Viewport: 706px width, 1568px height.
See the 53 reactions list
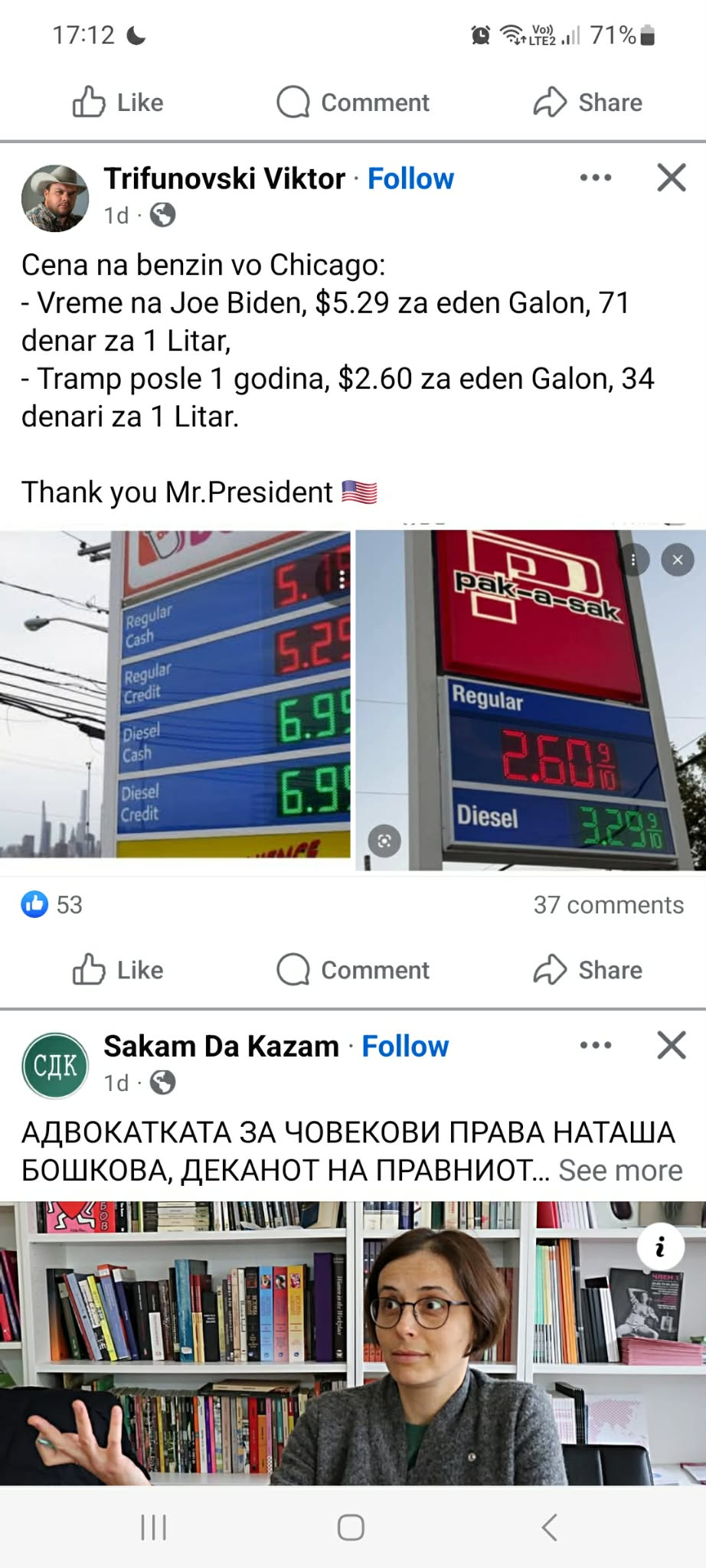52,905
